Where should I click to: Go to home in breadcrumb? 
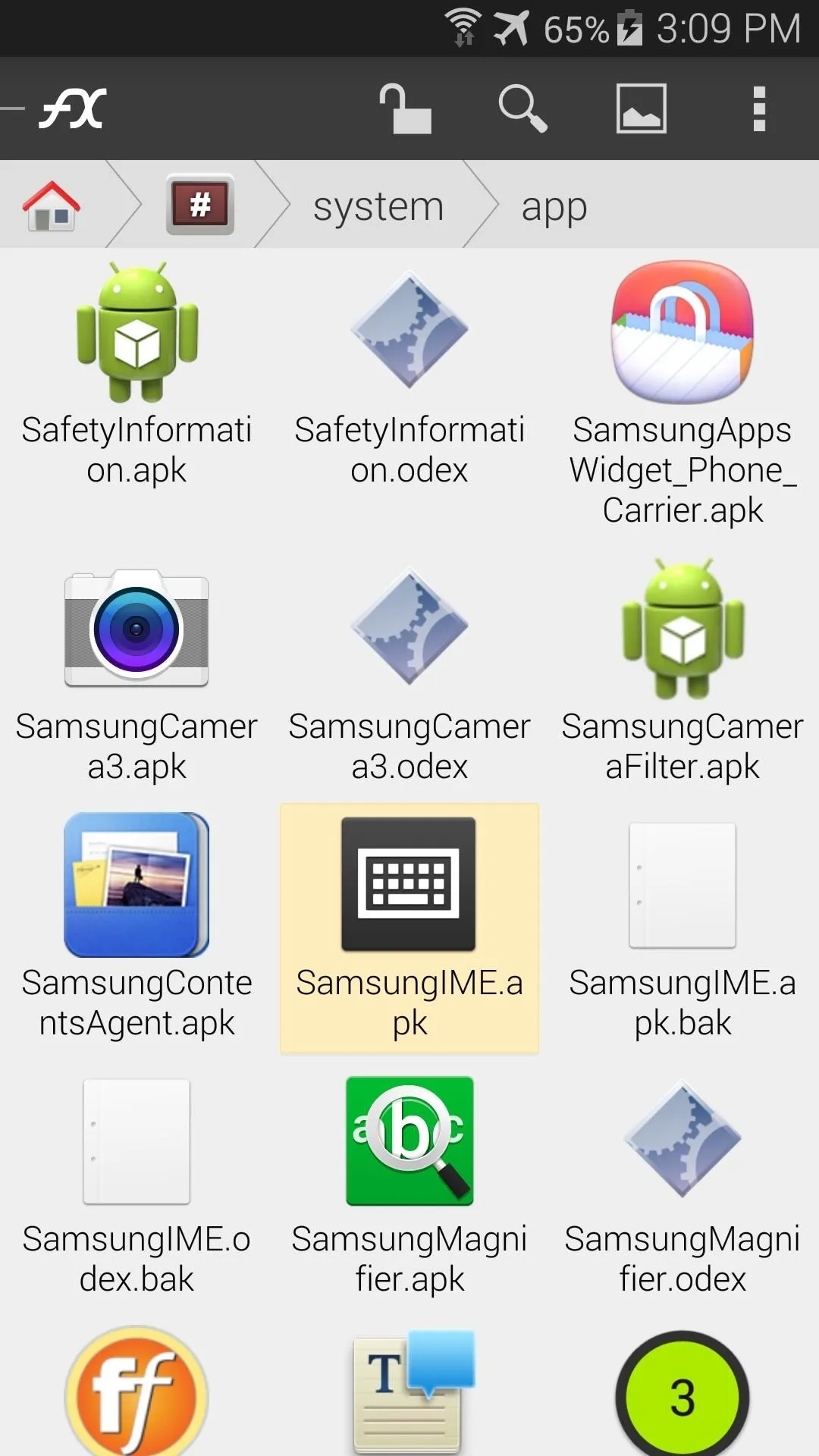52,206
